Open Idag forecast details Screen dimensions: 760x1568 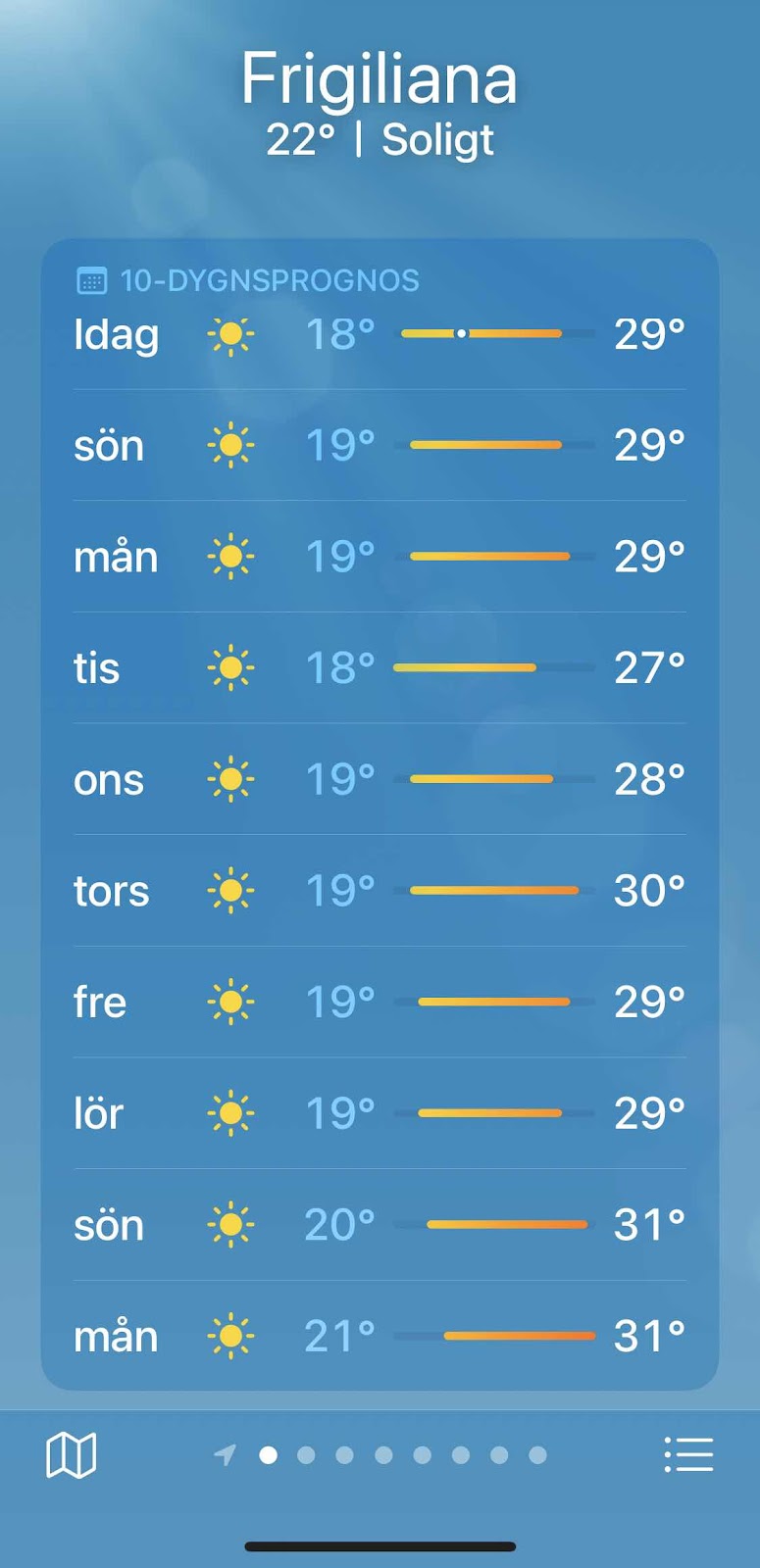point(380,334)
